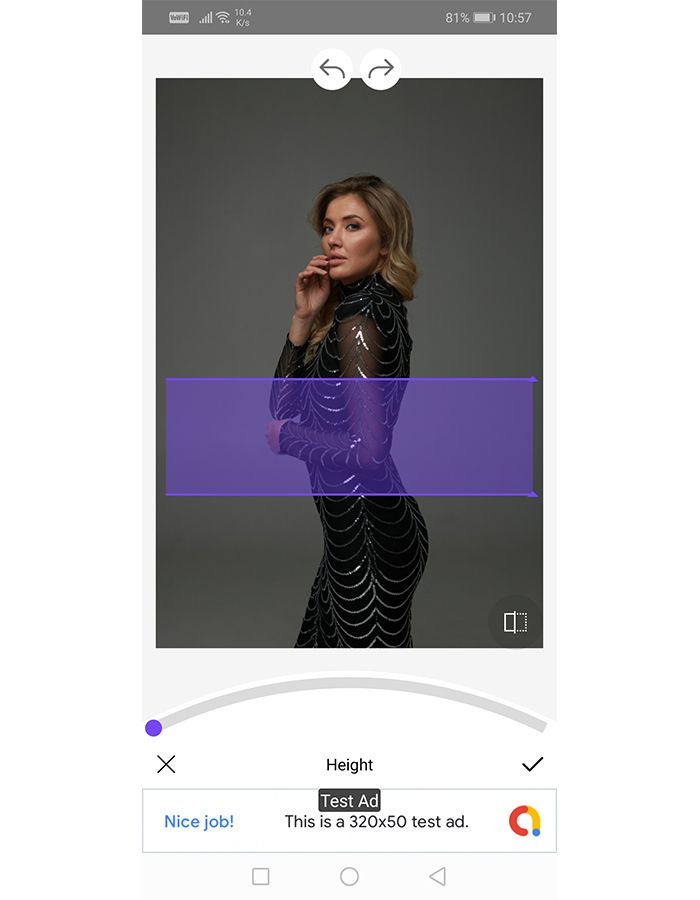Cancel the Height adjustment
Viewport: 700px width, 900px height.
tap(166, 765)
